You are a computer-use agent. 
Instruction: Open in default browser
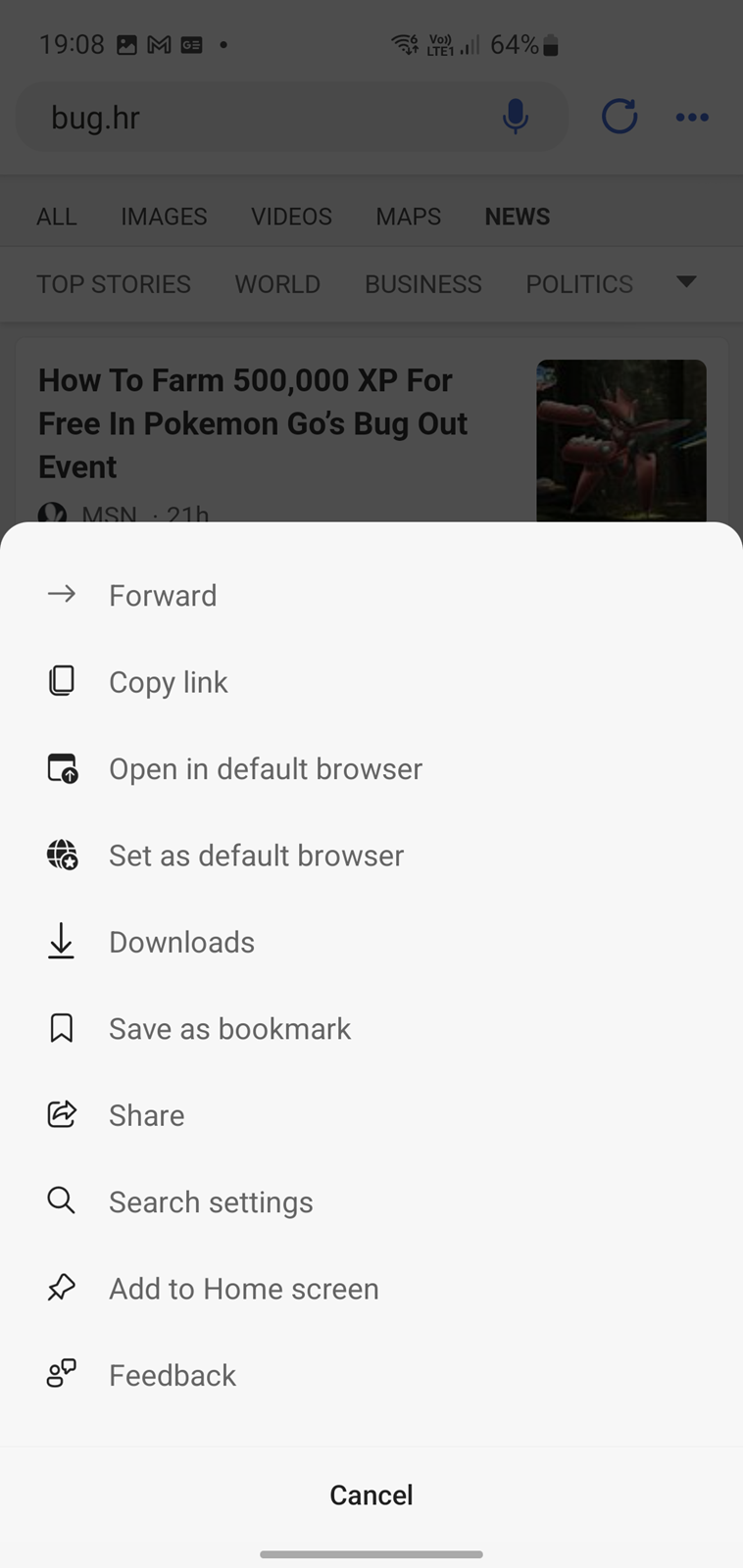pyautogui.click(x=371, y=768)
